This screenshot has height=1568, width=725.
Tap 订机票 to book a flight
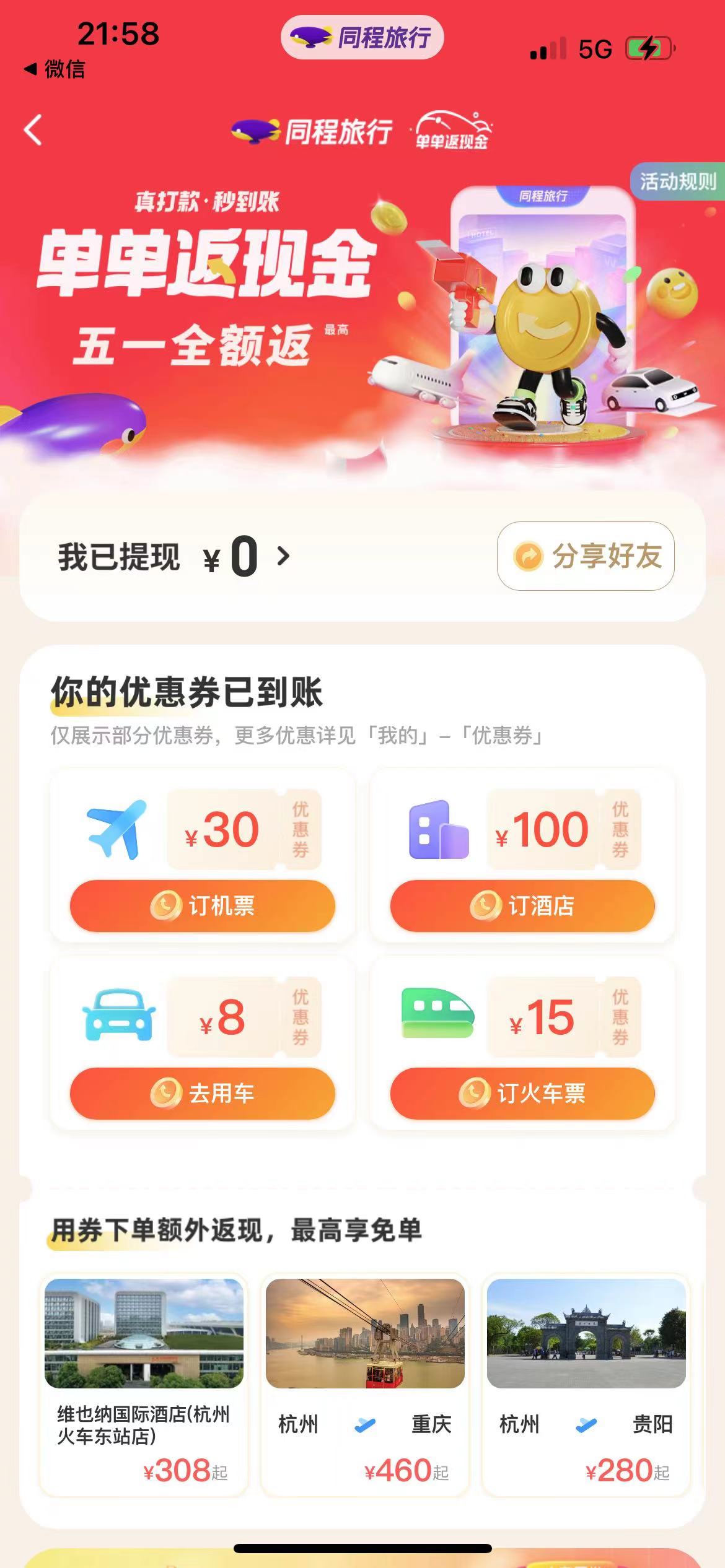[202, 906]
